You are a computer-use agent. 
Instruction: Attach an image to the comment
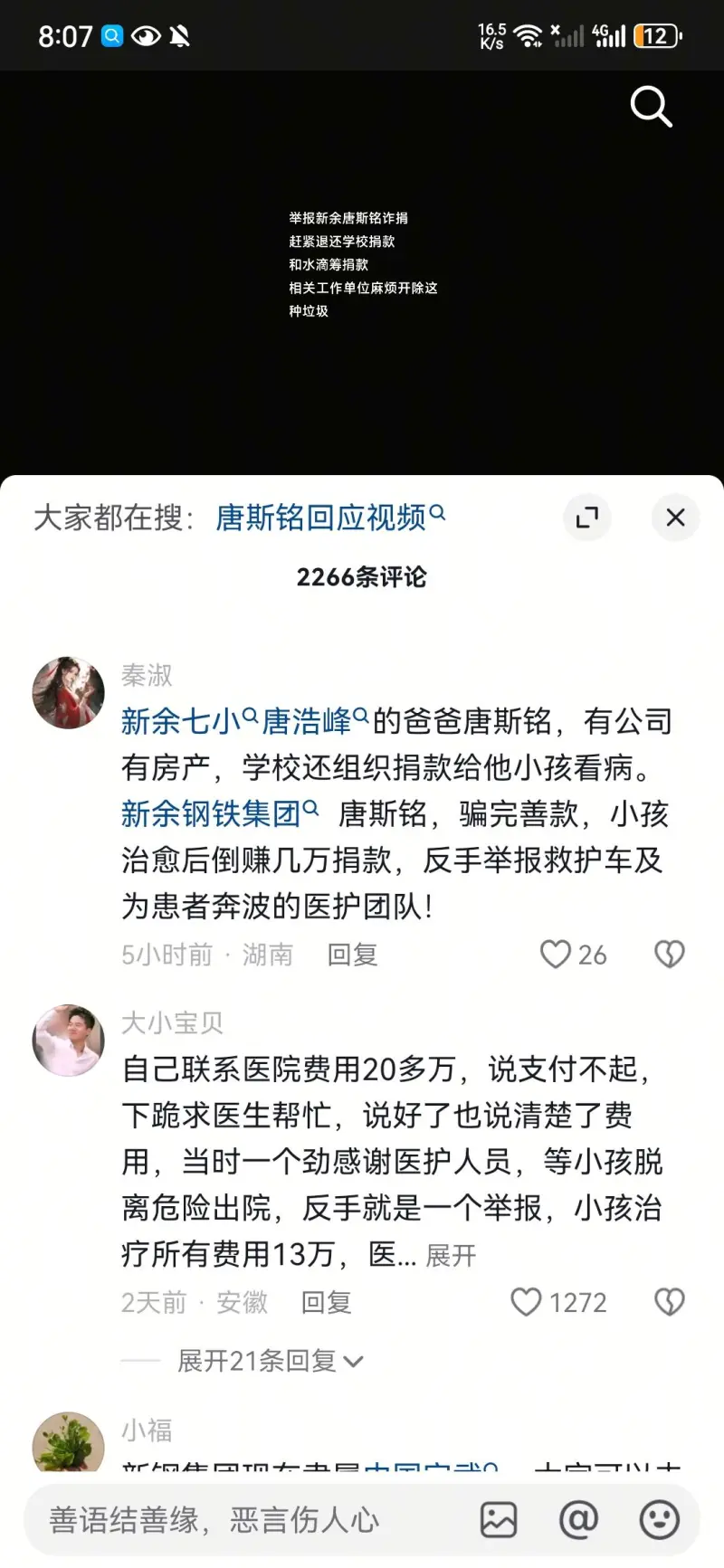(499, 1520)
